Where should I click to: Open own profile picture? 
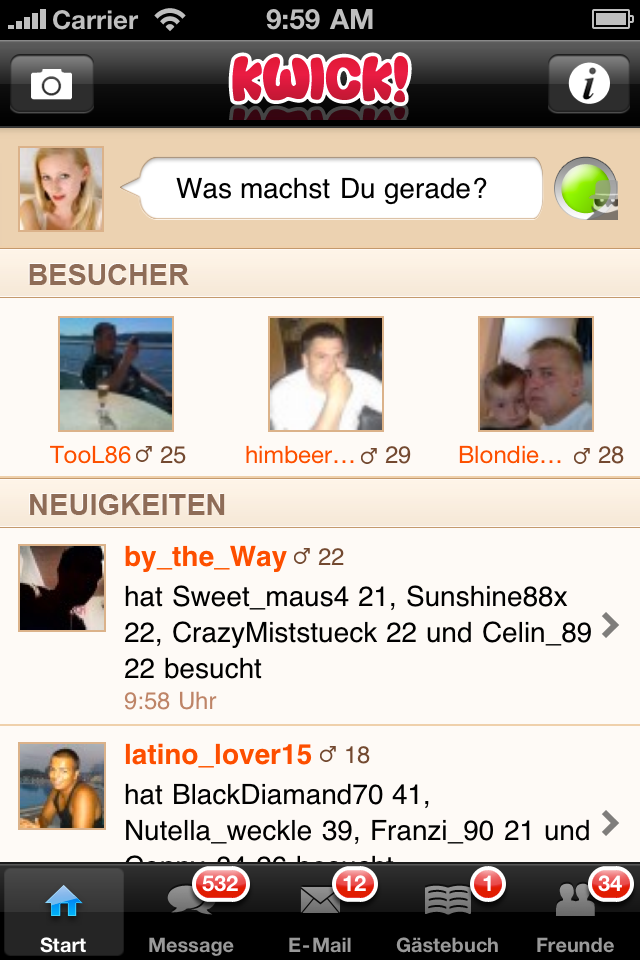click(61, 189)
